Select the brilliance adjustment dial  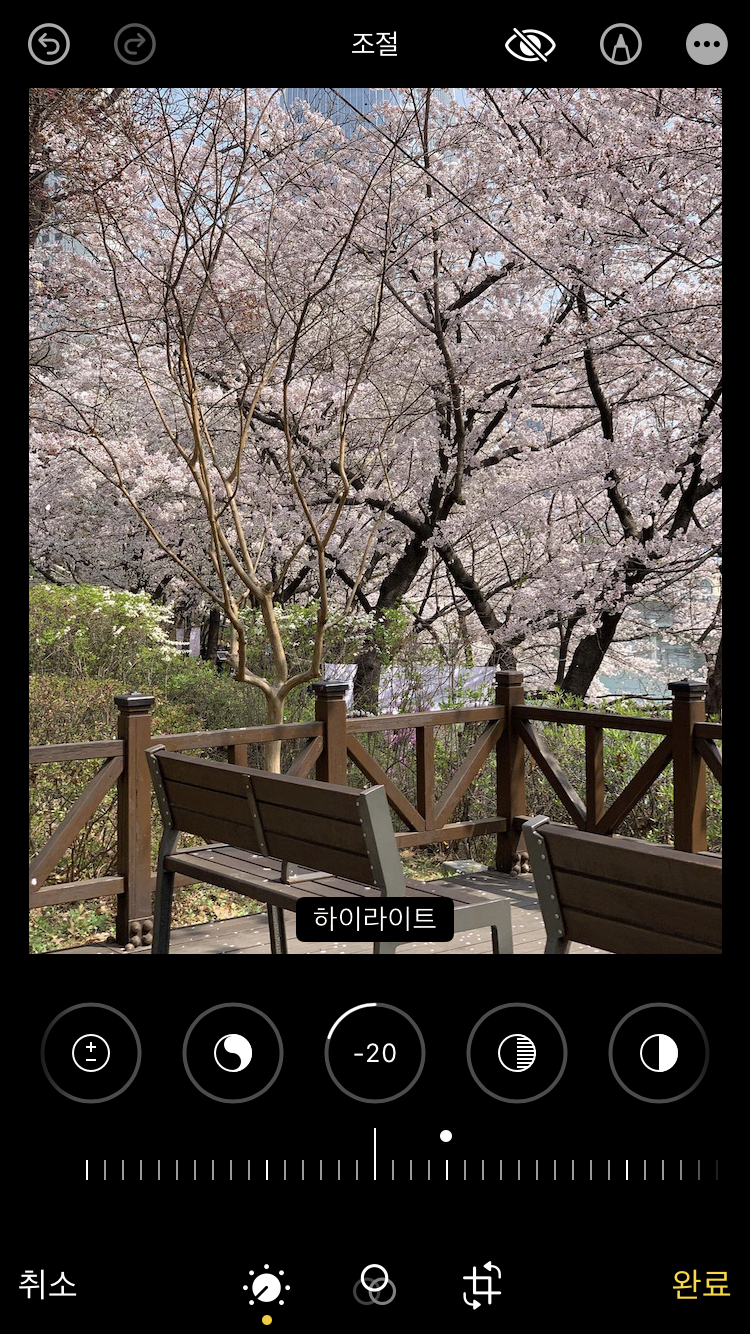pyautogui.click(x=233, y=1053)
